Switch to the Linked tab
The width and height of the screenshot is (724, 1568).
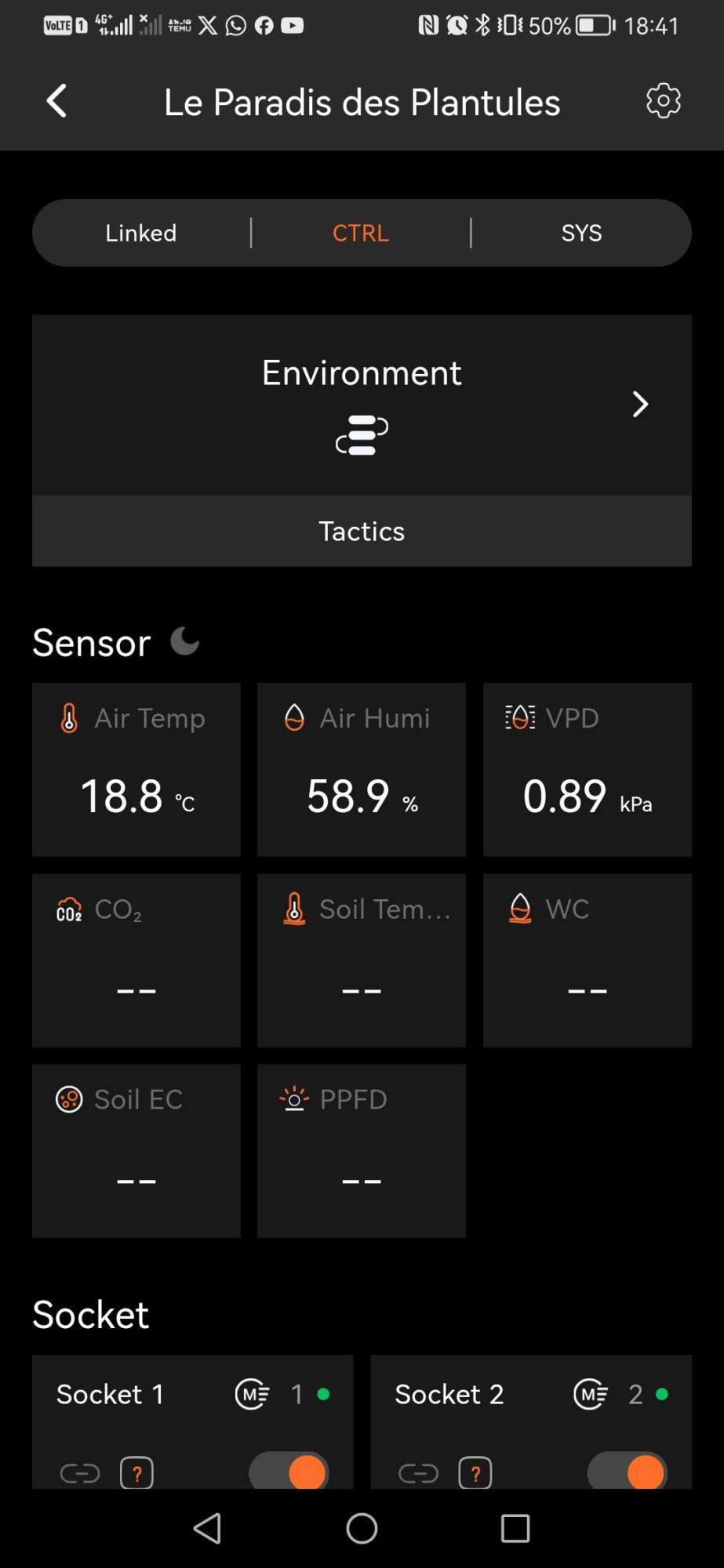pyautogui.click(x=141, y=233)
